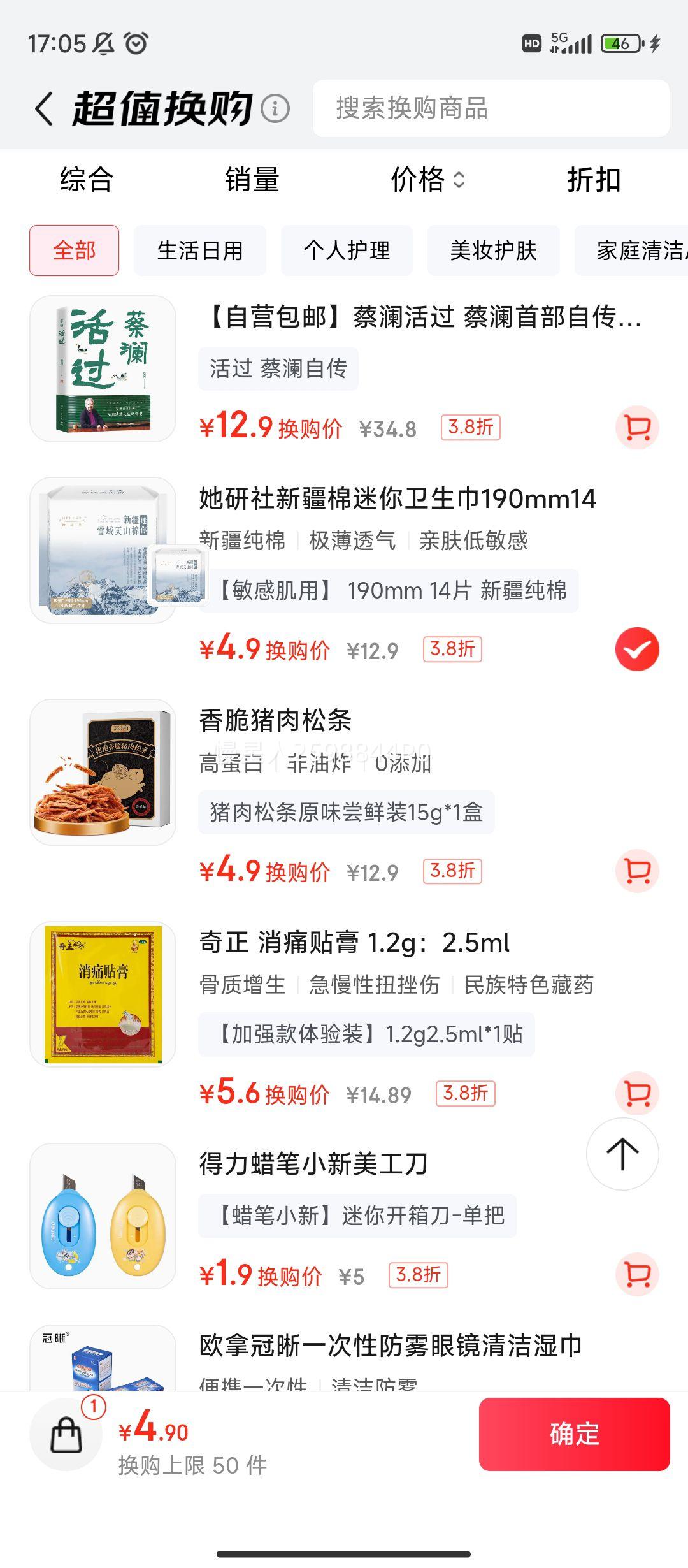Add 蔡澜活过 book to cart

click(637, 428)
